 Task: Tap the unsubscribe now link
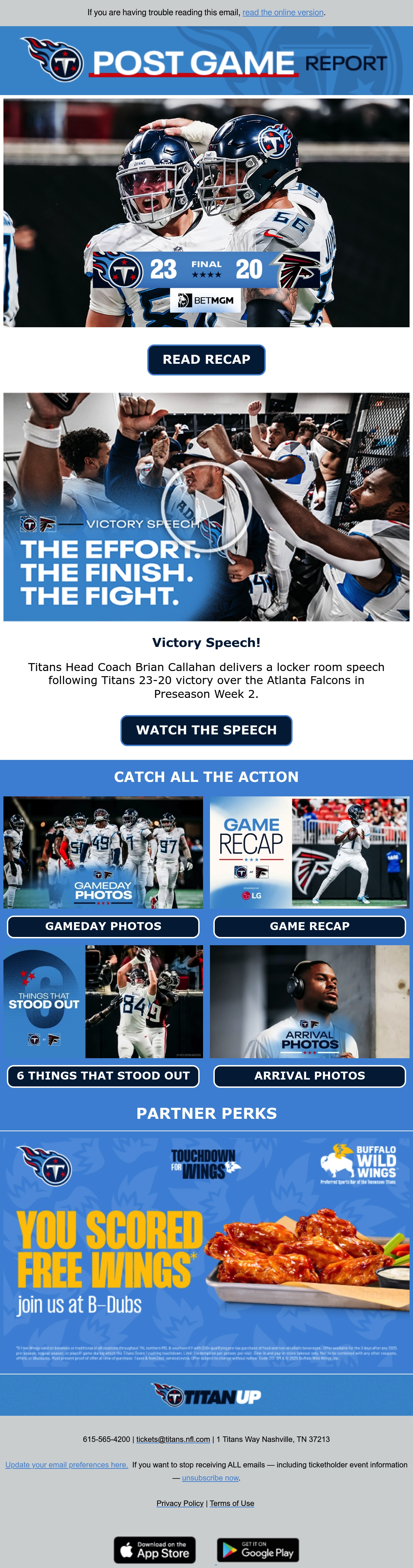[x=210, y=1478]
